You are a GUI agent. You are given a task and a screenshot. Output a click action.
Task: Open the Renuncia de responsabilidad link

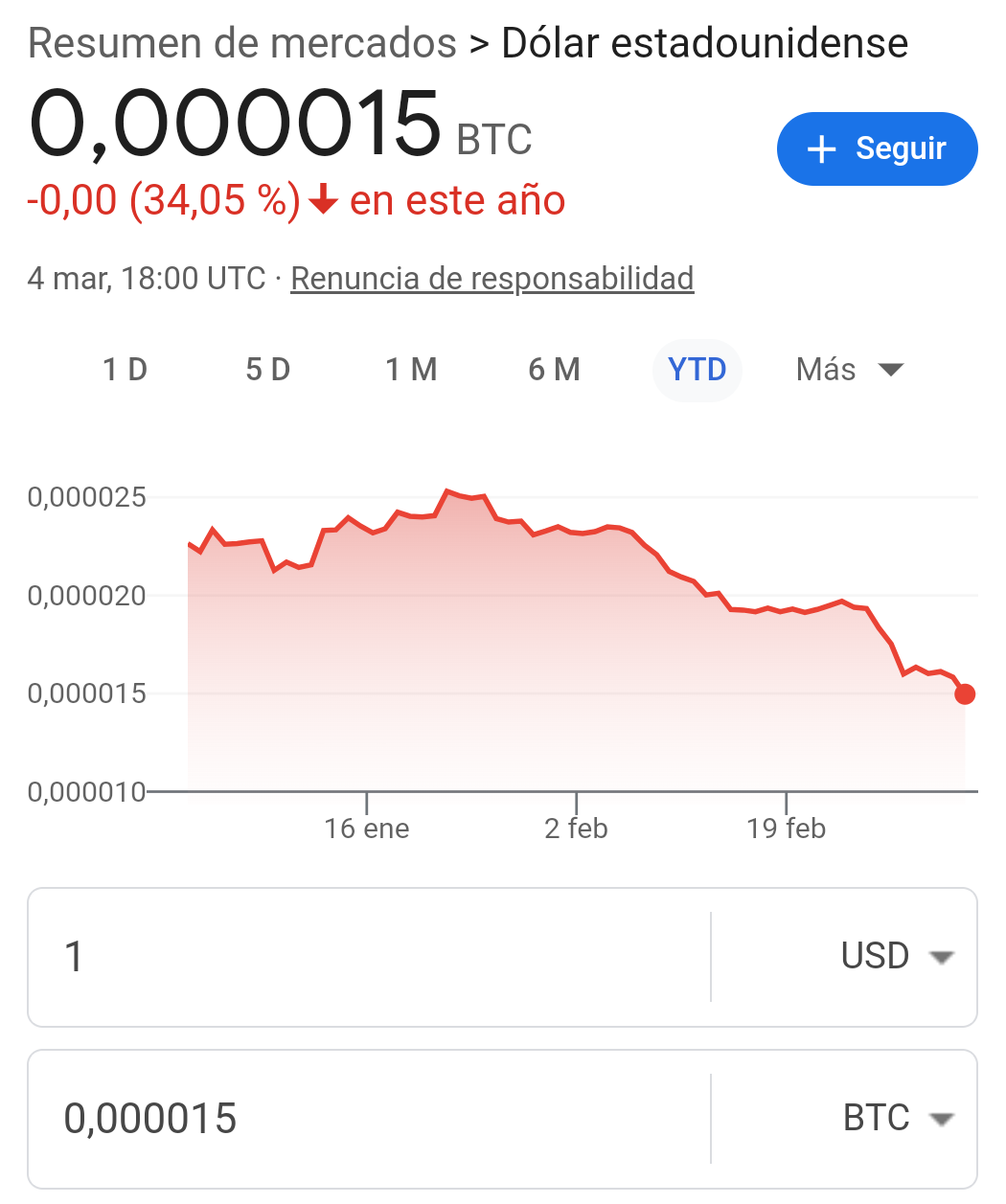click(492, 279)
